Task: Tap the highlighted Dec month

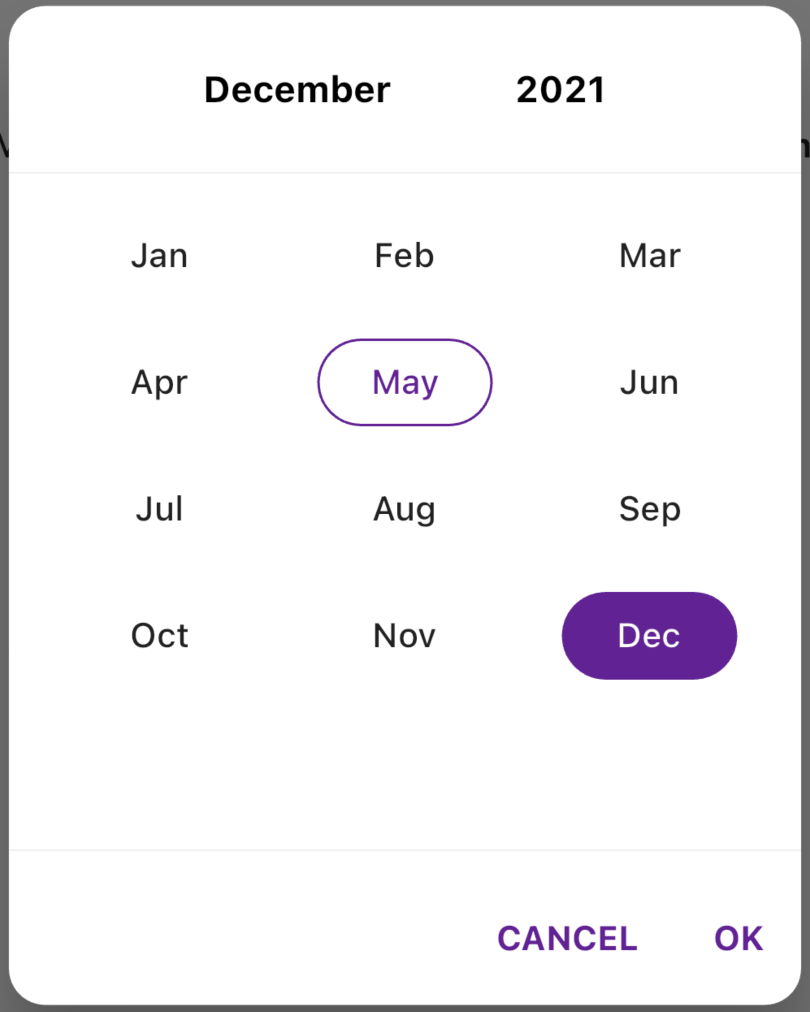Action: [x=649, y=636]
